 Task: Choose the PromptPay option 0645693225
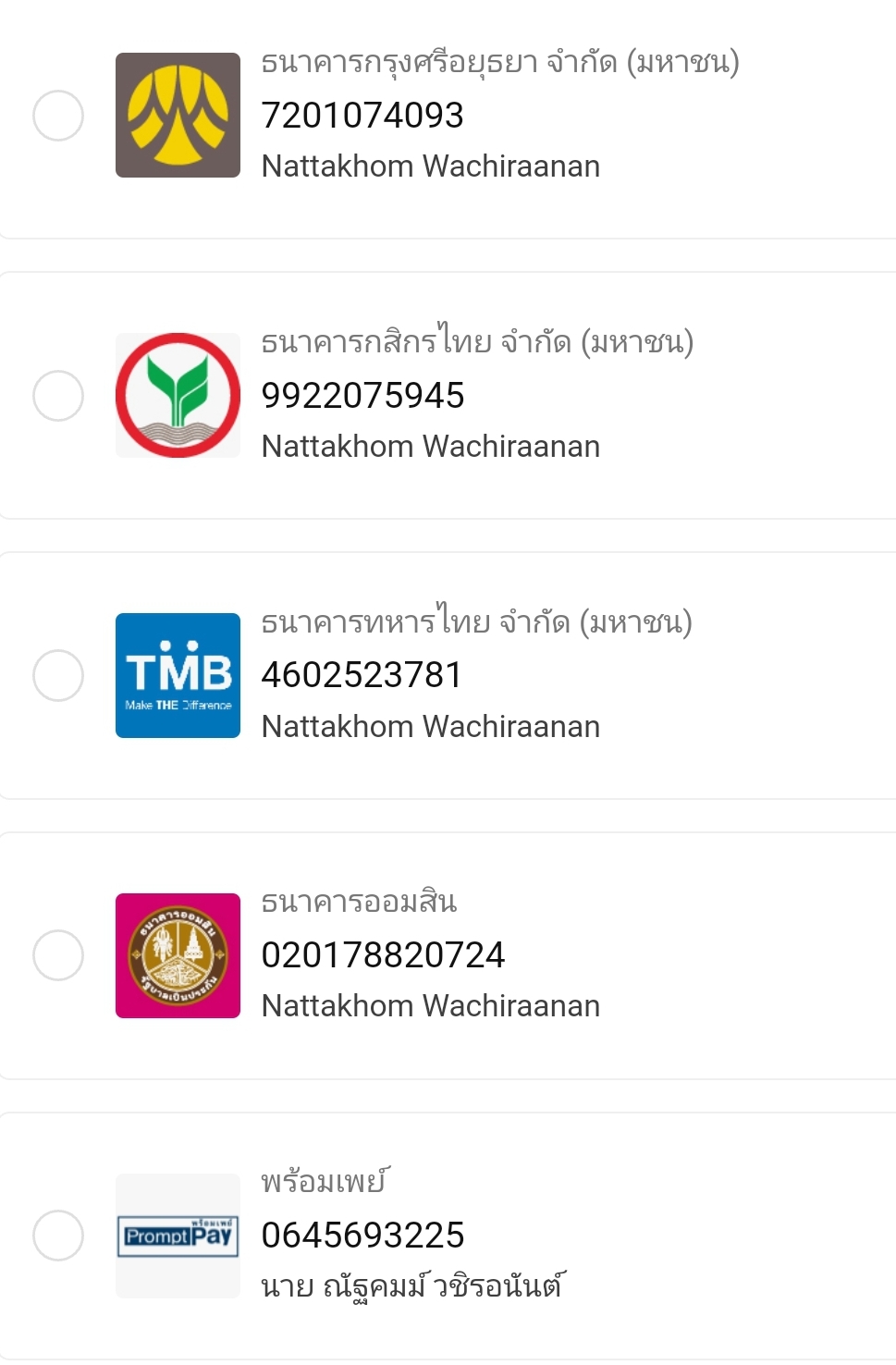58,1236
